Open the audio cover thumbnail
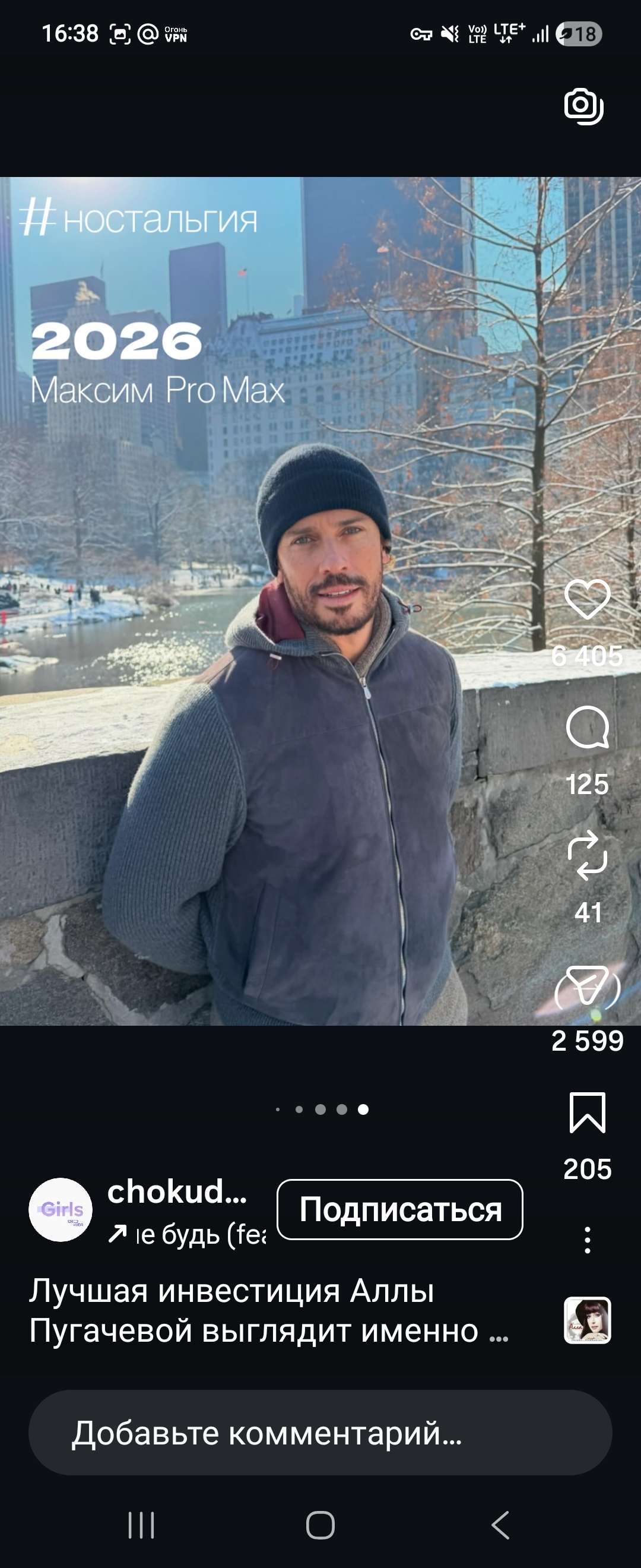The height and width of the screenshot is (1568, 641). (x=587, y=1320)
